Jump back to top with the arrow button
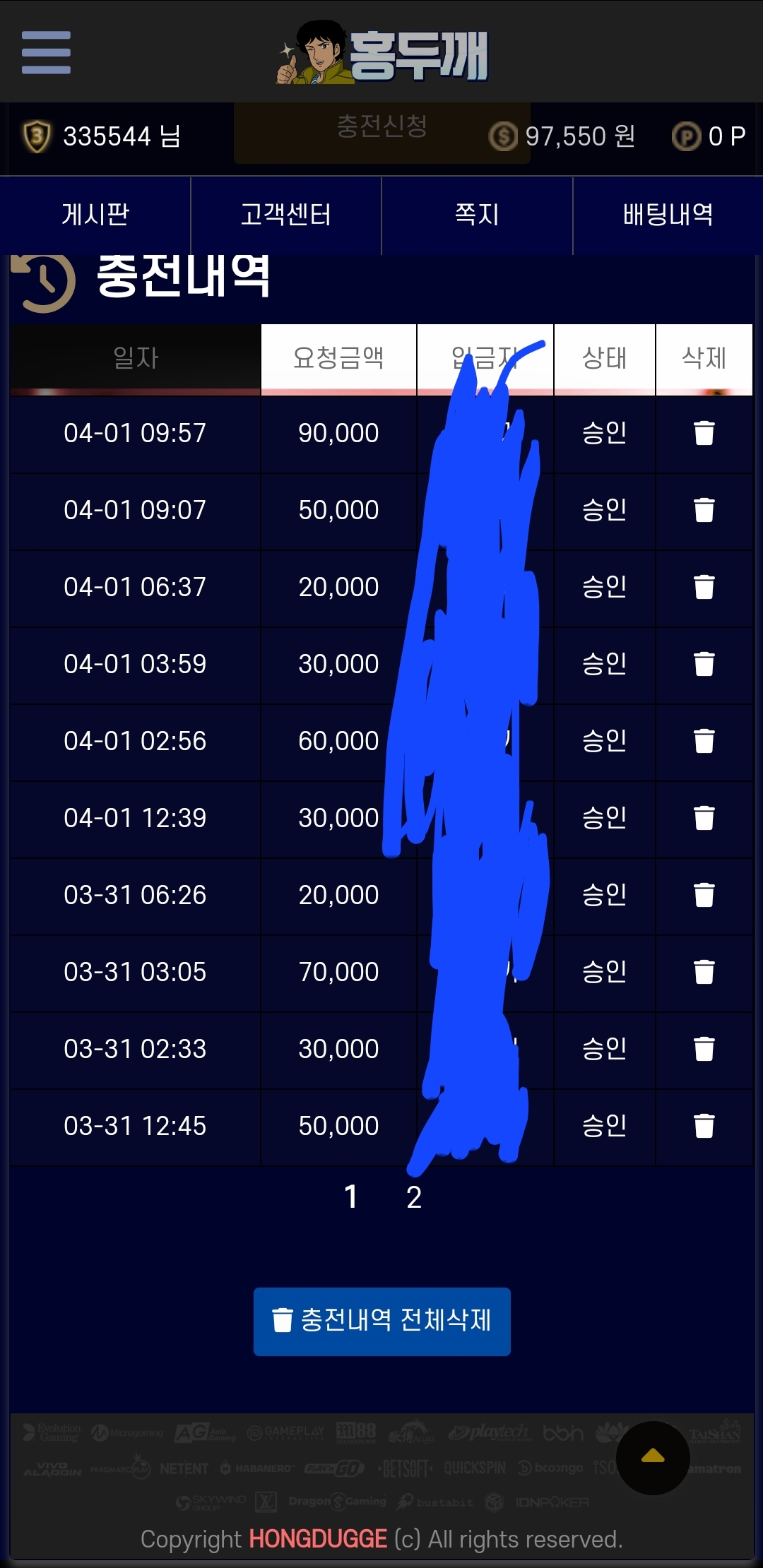763x1568 pixels. [x=653, y=1458]
